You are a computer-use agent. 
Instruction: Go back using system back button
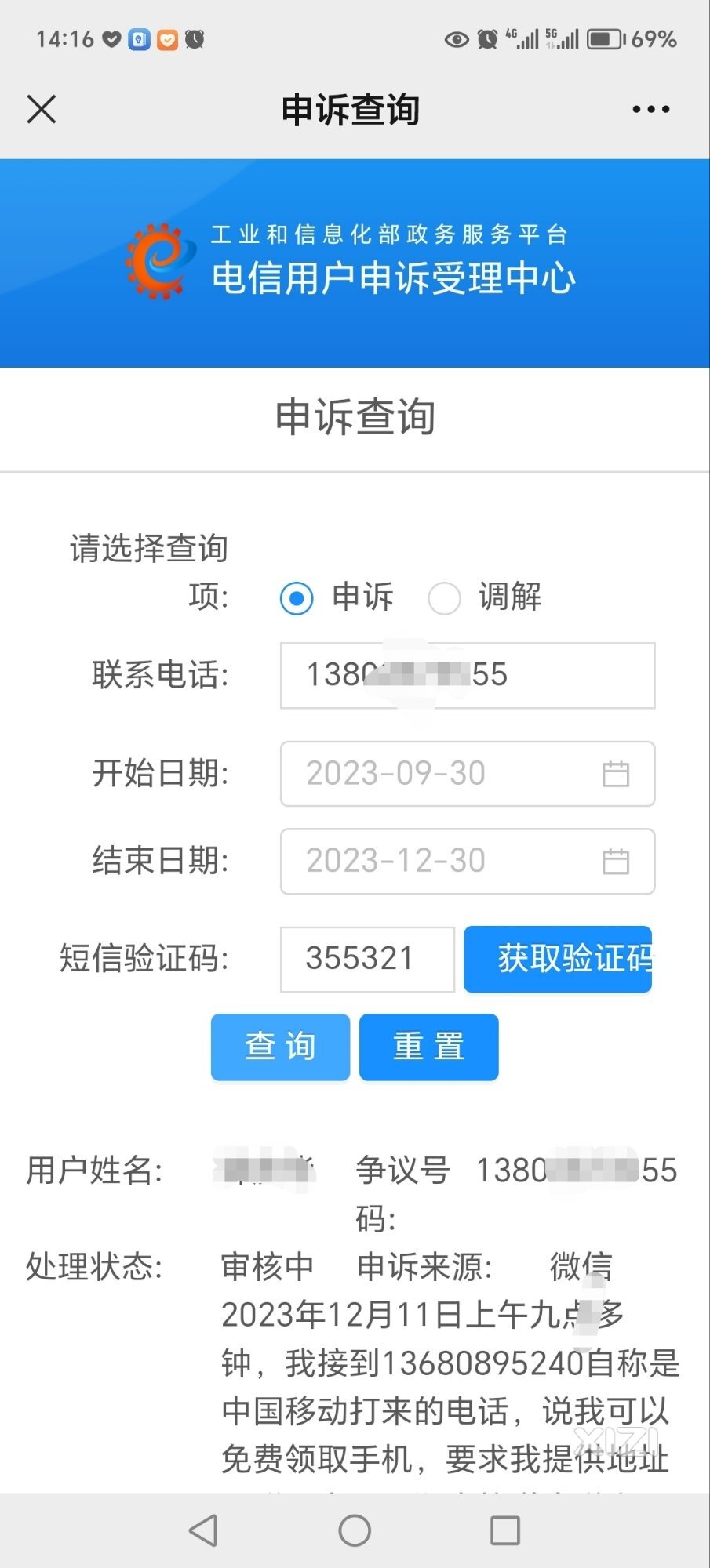pos(204,1530)
